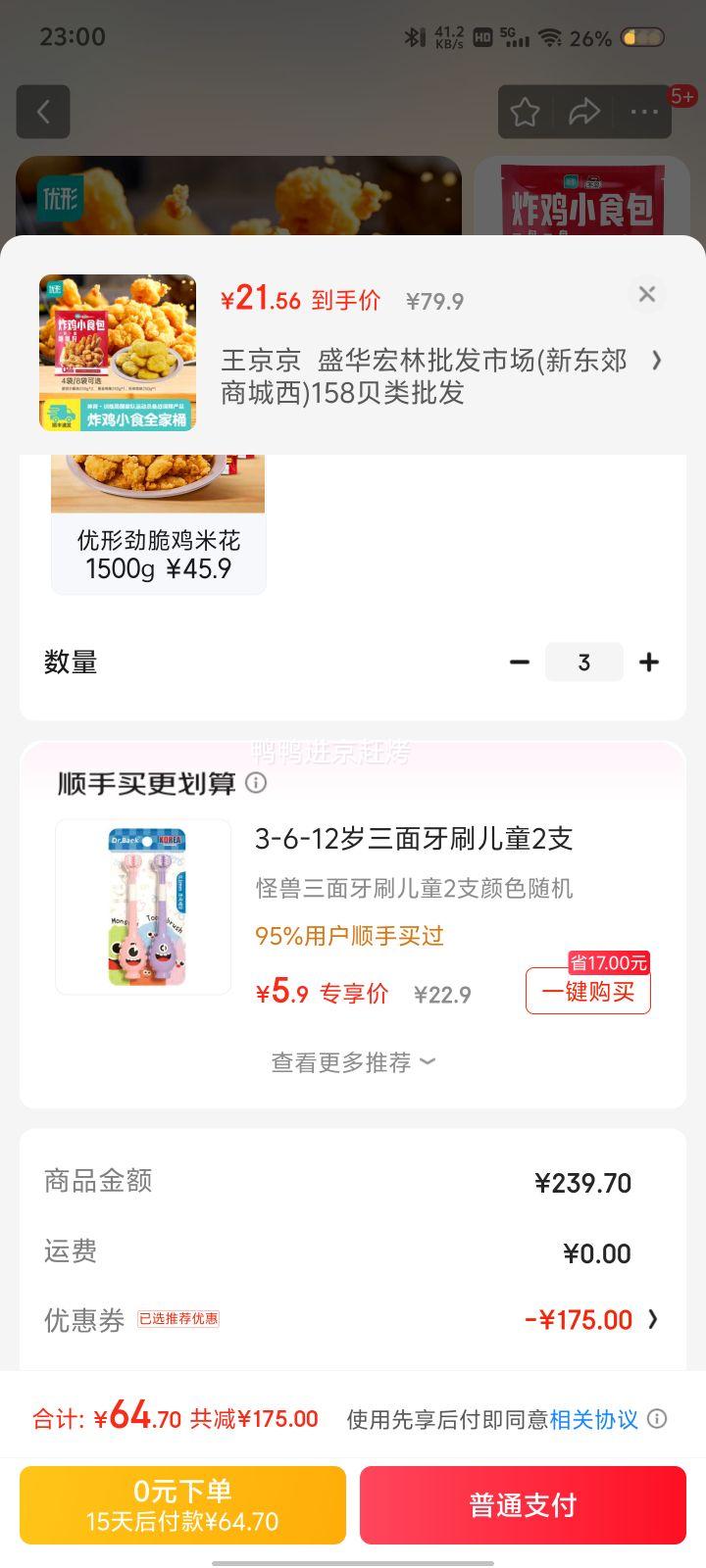706x1568 pixels.
Task: Decrease quantity with the minus stepper
Action: click(x=519, y=662)
